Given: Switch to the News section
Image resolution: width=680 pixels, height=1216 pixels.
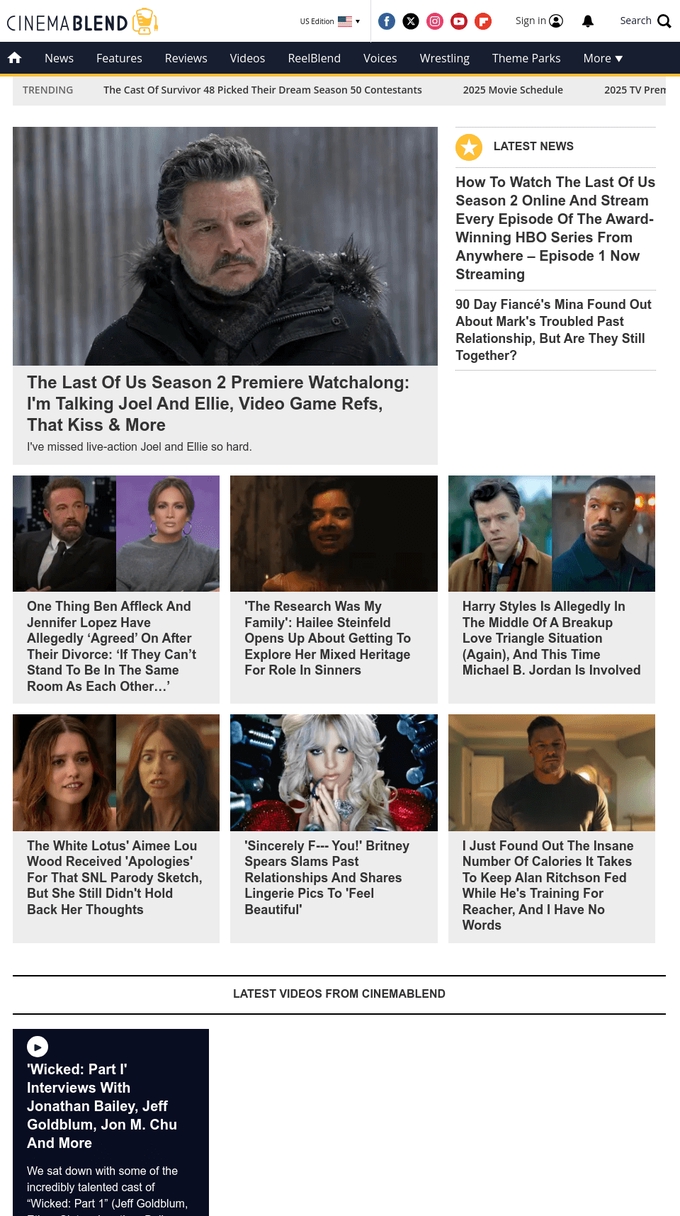Looking at the screenshot, I should pyautogui.click(x=59, y=58).
